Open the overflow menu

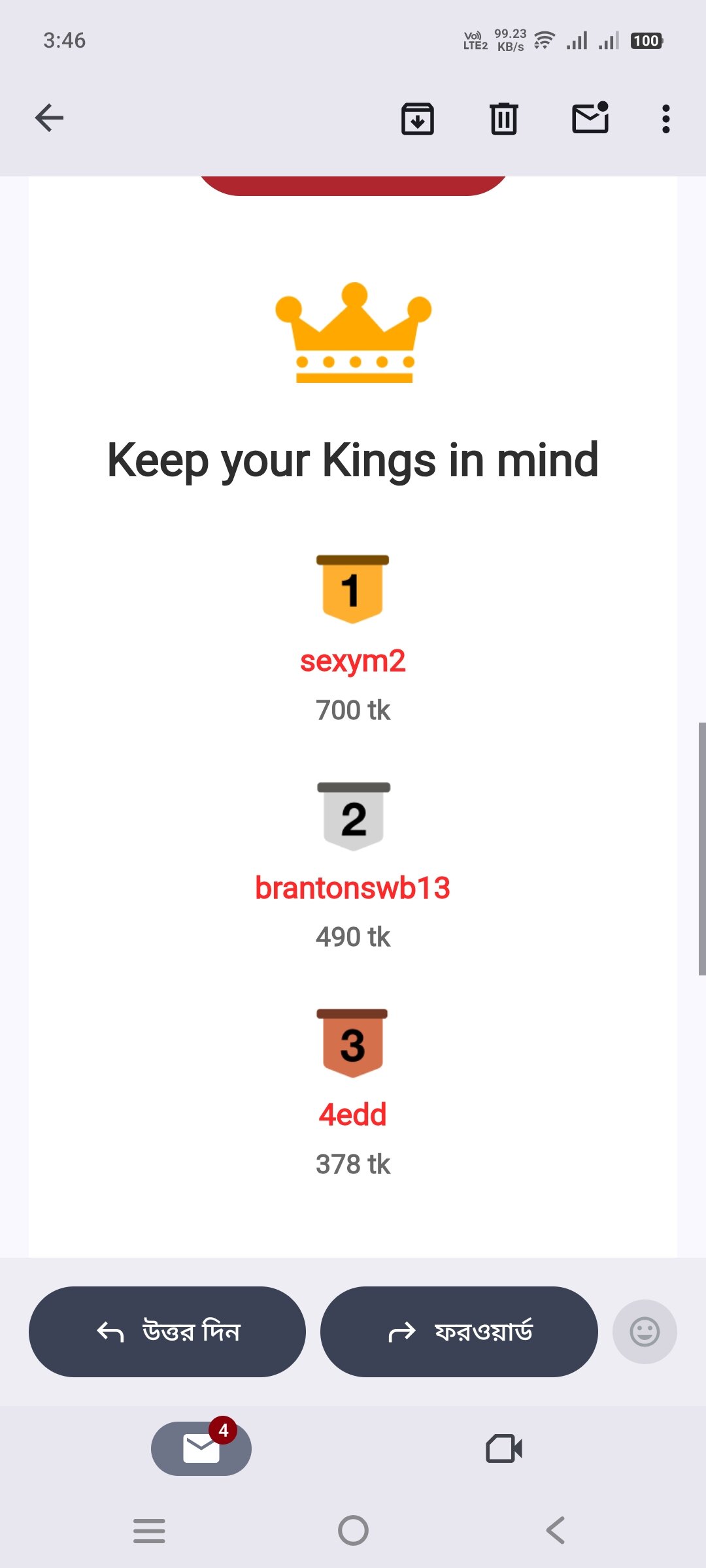tap(665, 119)
